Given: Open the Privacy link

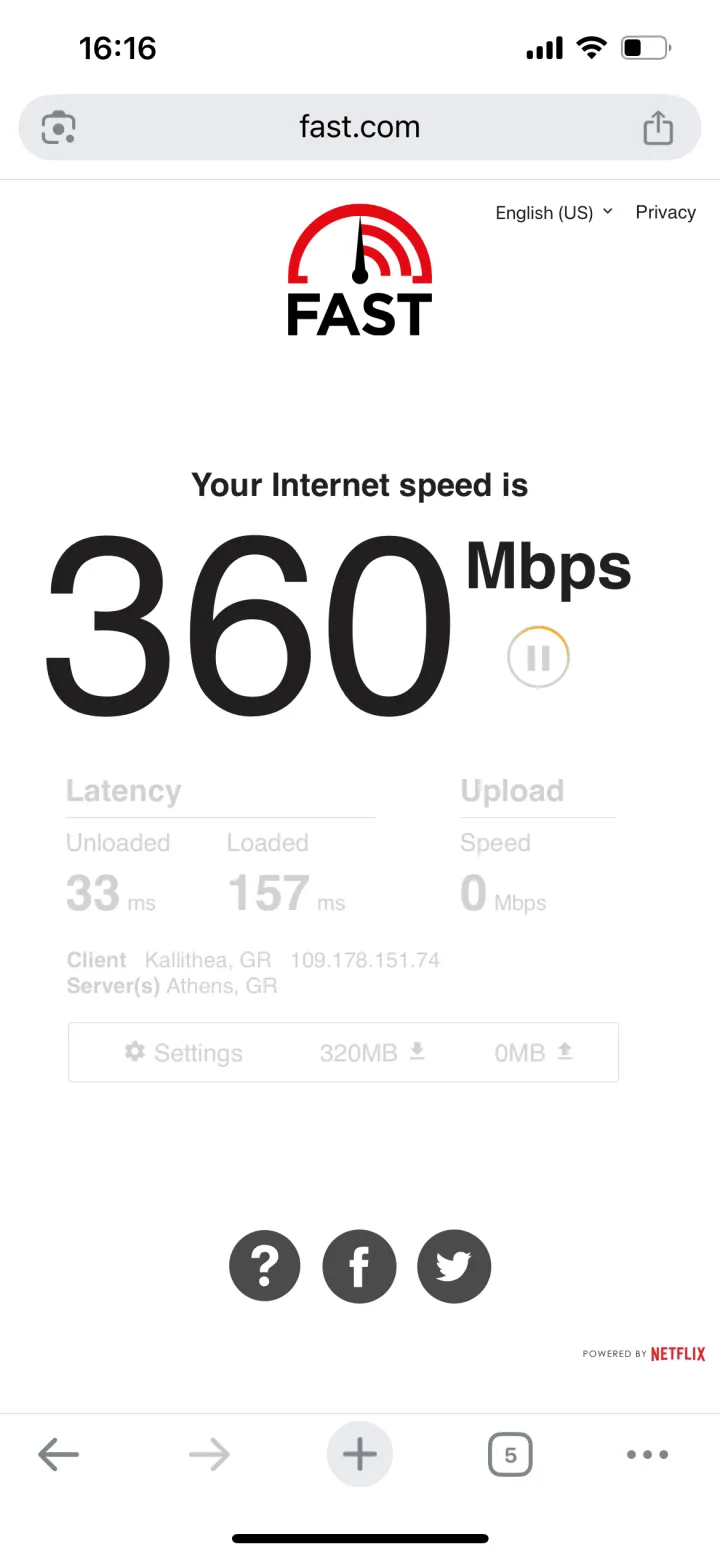Looking at the screenshot, I should click(665, 212).
